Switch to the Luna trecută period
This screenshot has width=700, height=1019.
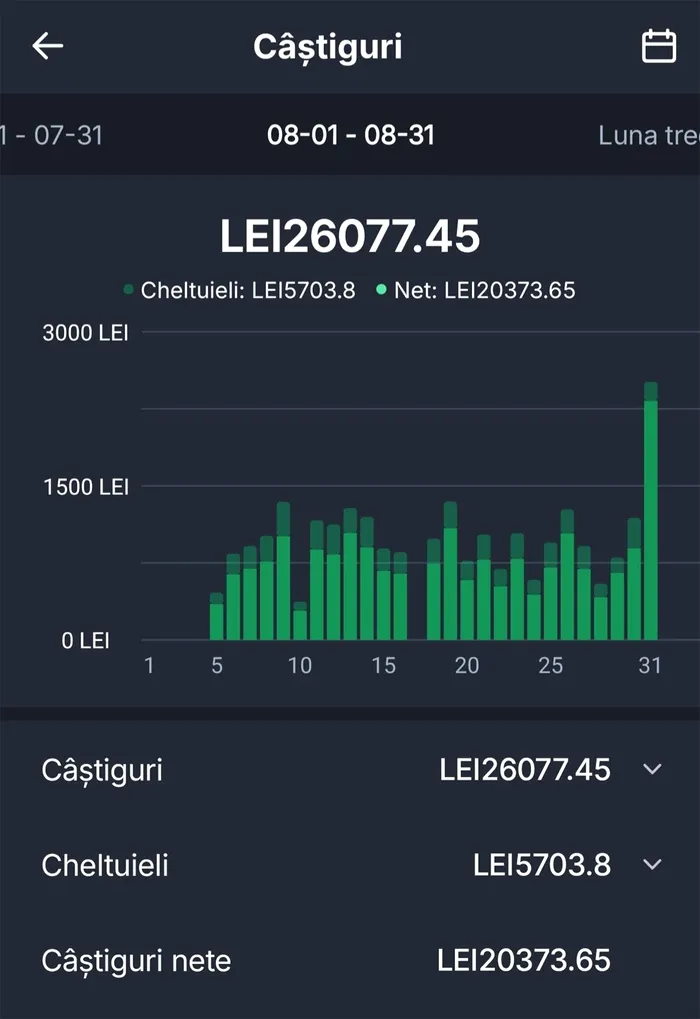coord(648,135)
